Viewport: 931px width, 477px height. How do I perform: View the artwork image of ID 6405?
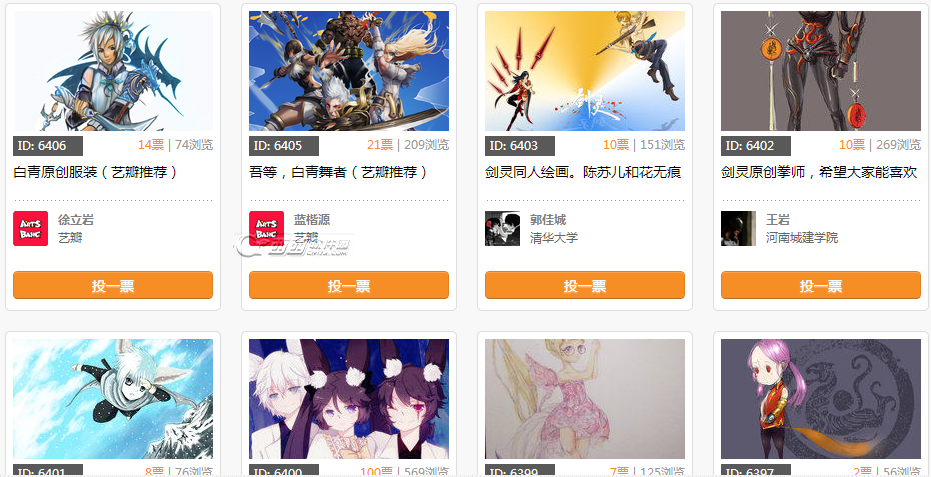[x=349, y=71]
